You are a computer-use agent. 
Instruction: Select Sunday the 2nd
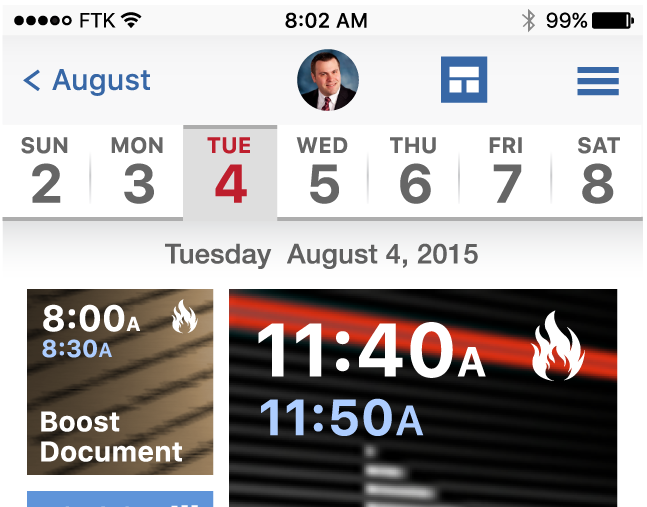(45, 172)
